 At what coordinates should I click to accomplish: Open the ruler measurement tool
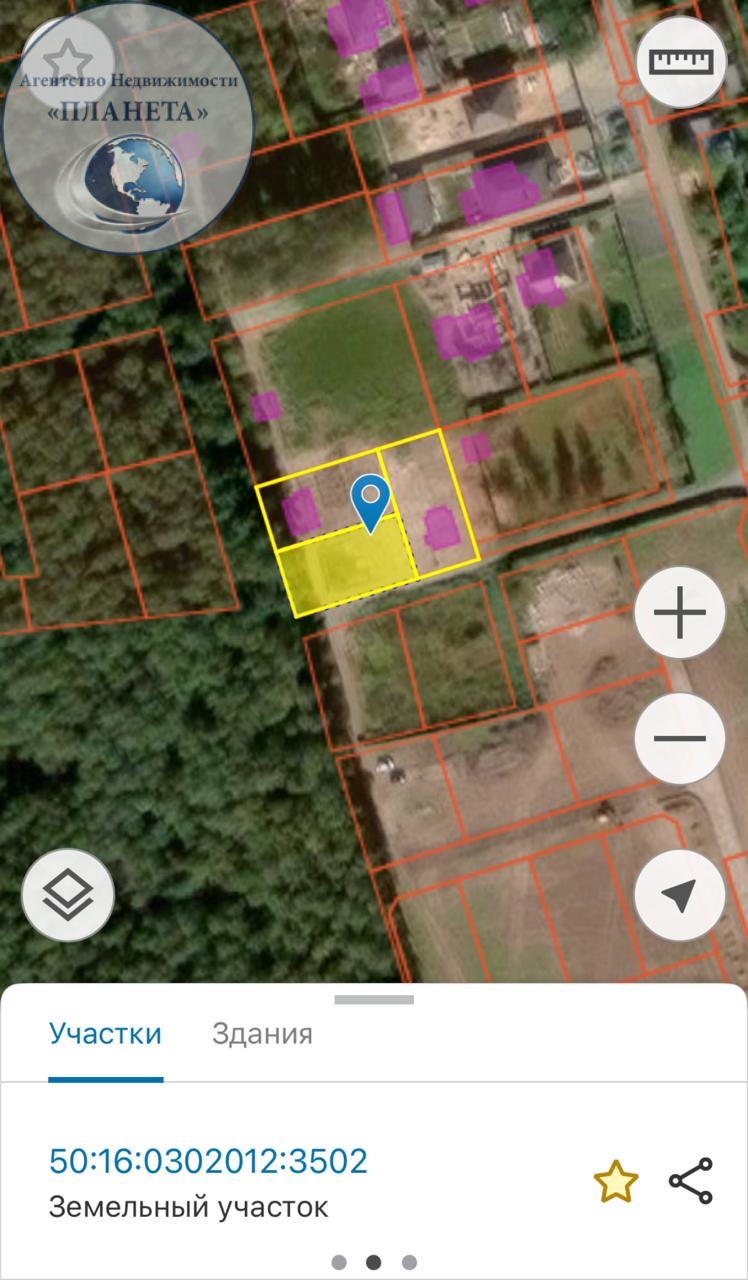tap(682, 63)
